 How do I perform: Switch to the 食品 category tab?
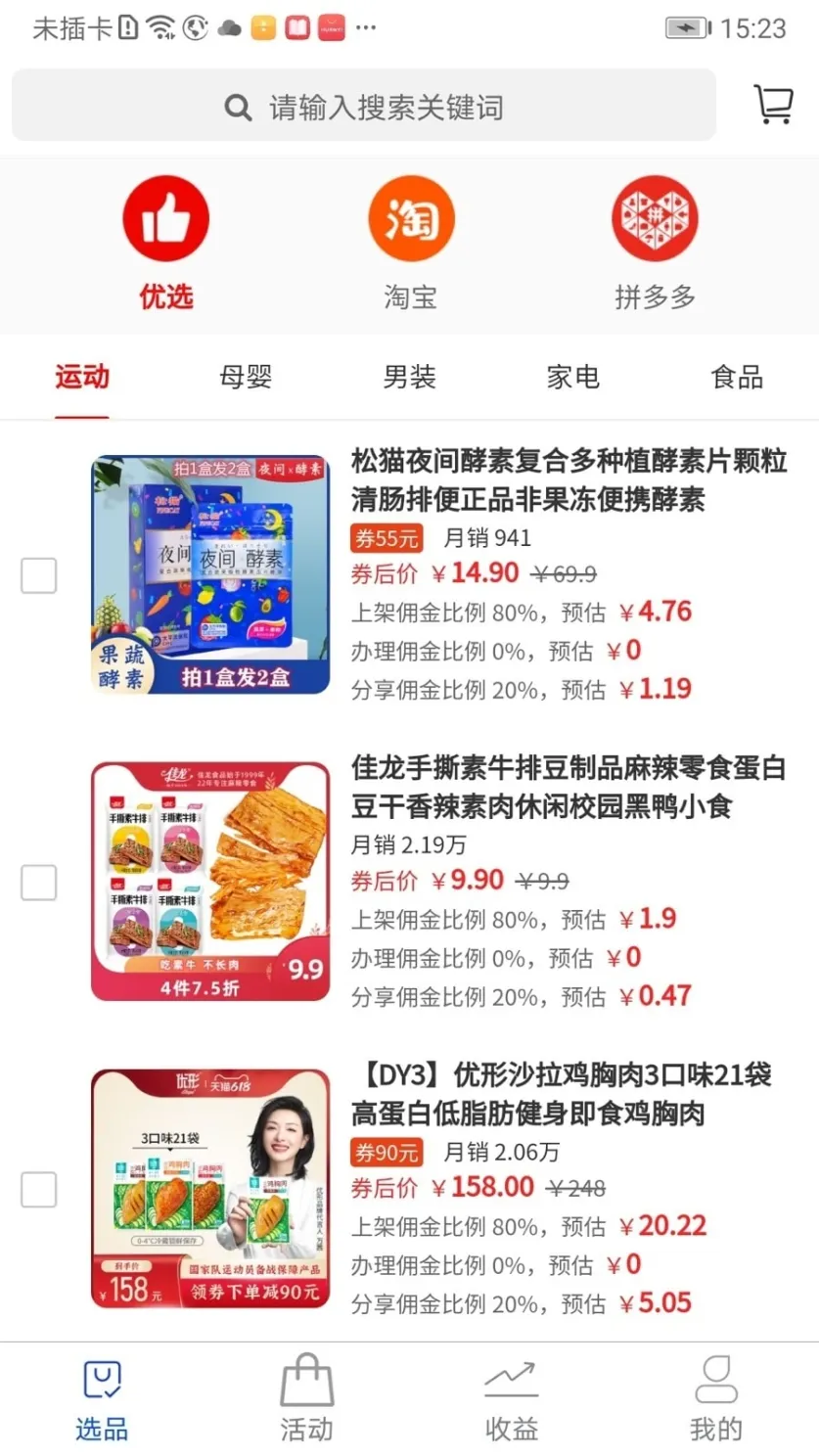point(736,377)
